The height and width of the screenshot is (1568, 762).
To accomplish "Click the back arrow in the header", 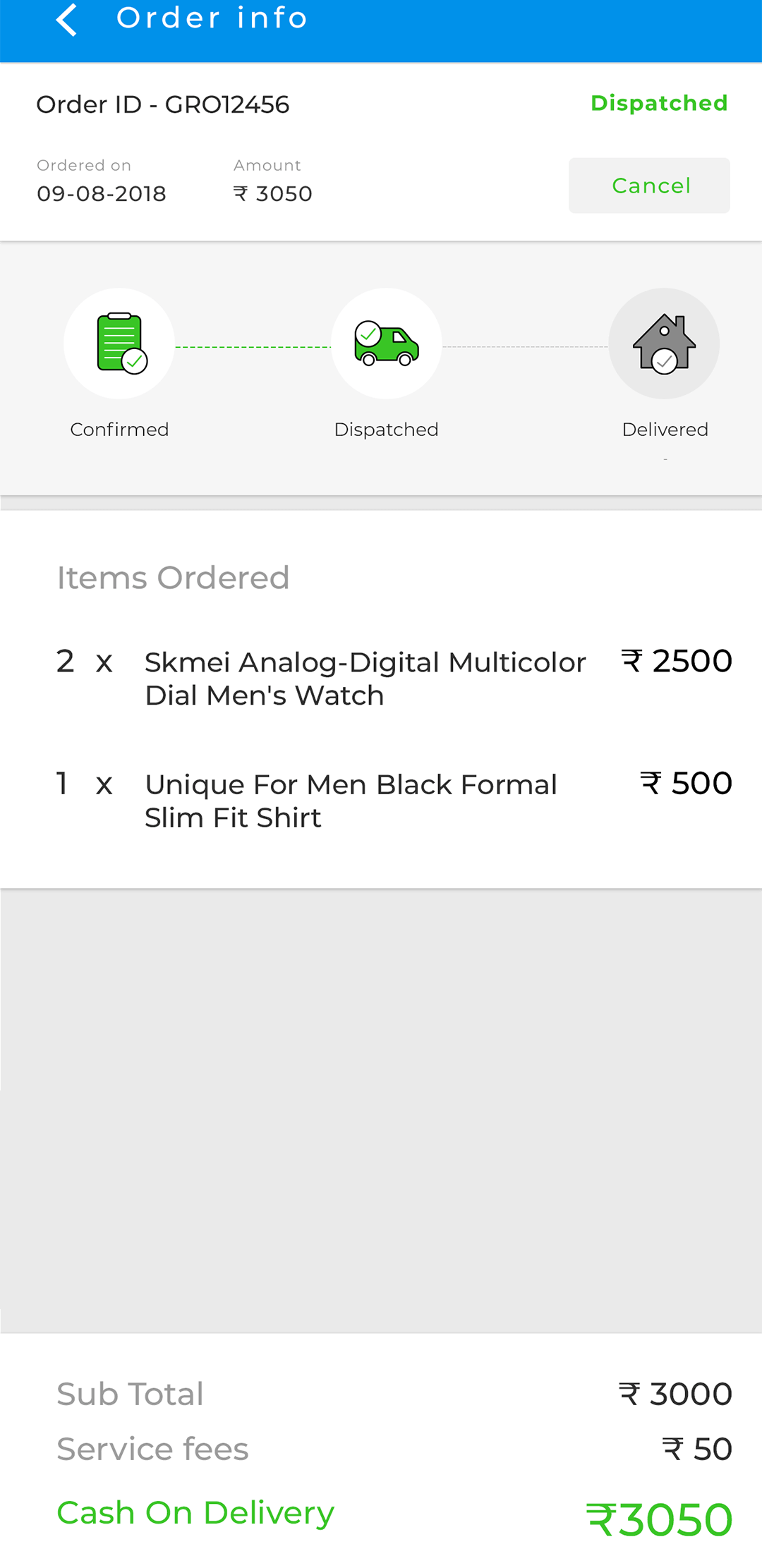I will [67, 20].
